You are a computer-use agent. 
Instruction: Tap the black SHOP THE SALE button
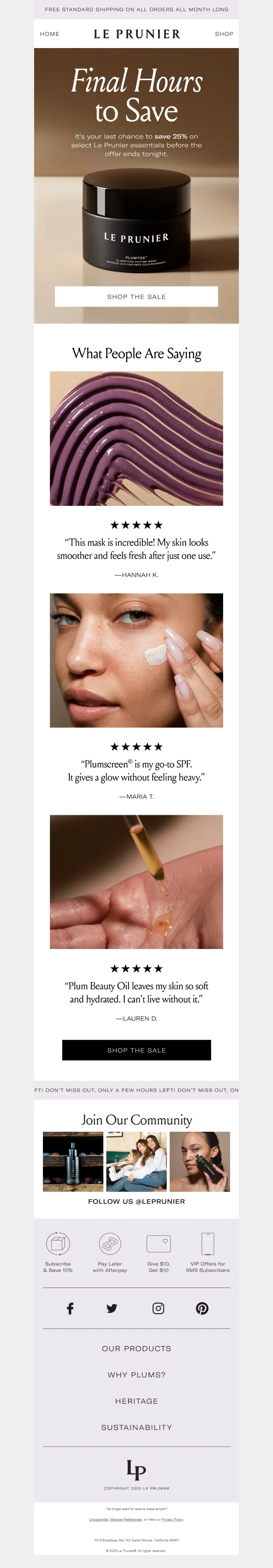136,1050
